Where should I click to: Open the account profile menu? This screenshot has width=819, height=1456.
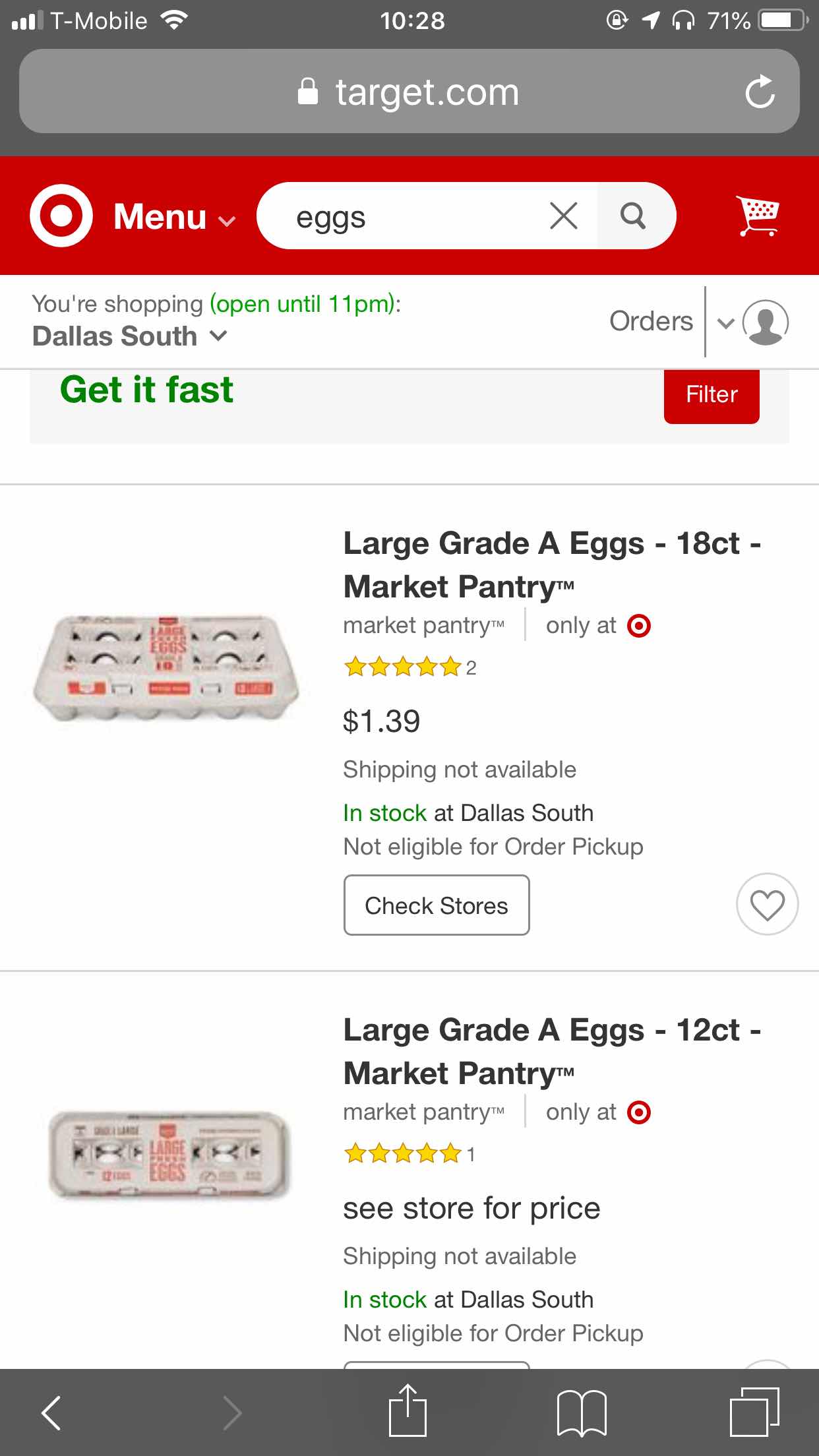[754, 322]
